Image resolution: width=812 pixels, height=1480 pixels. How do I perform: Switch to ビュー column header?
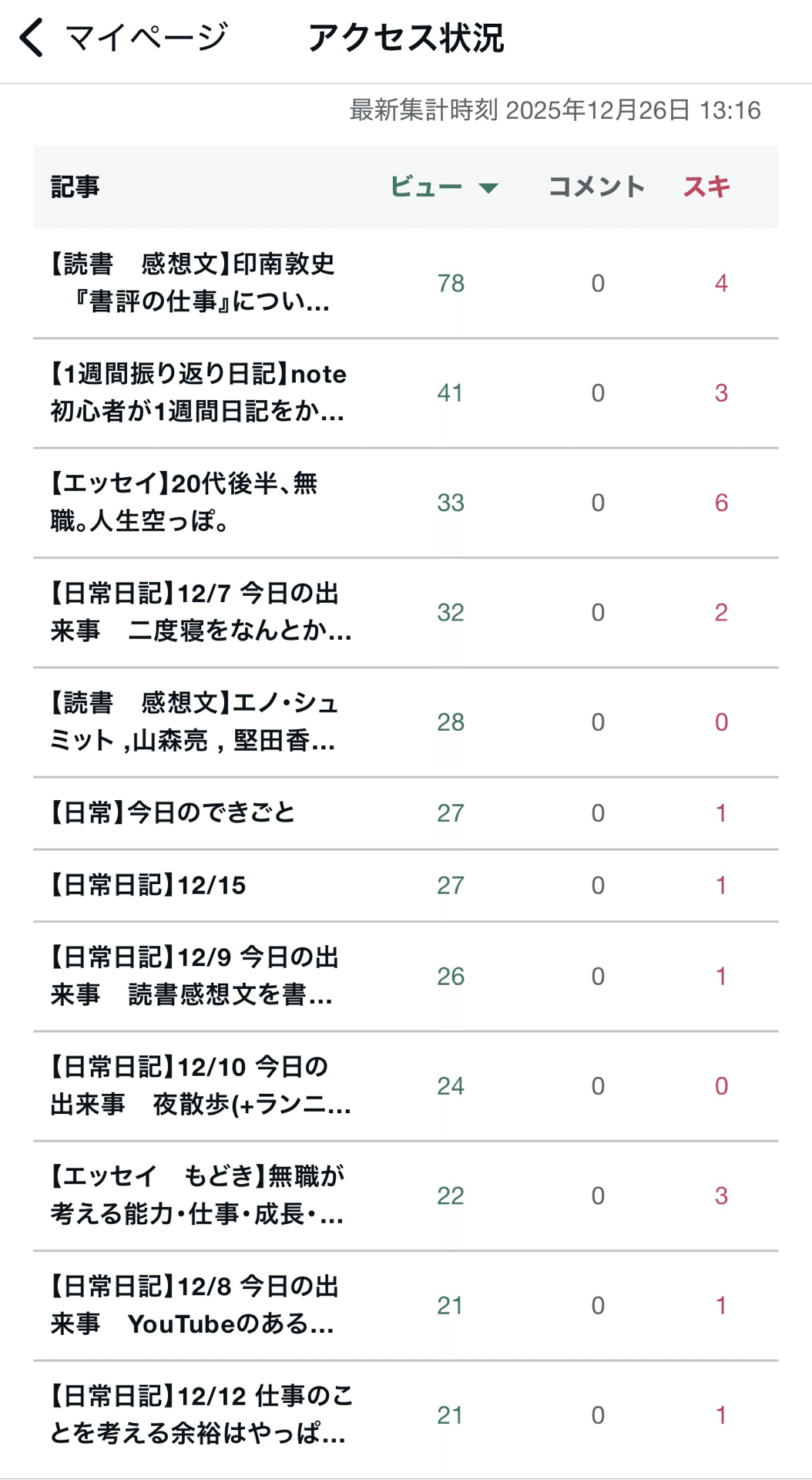(x=428, y=187)
